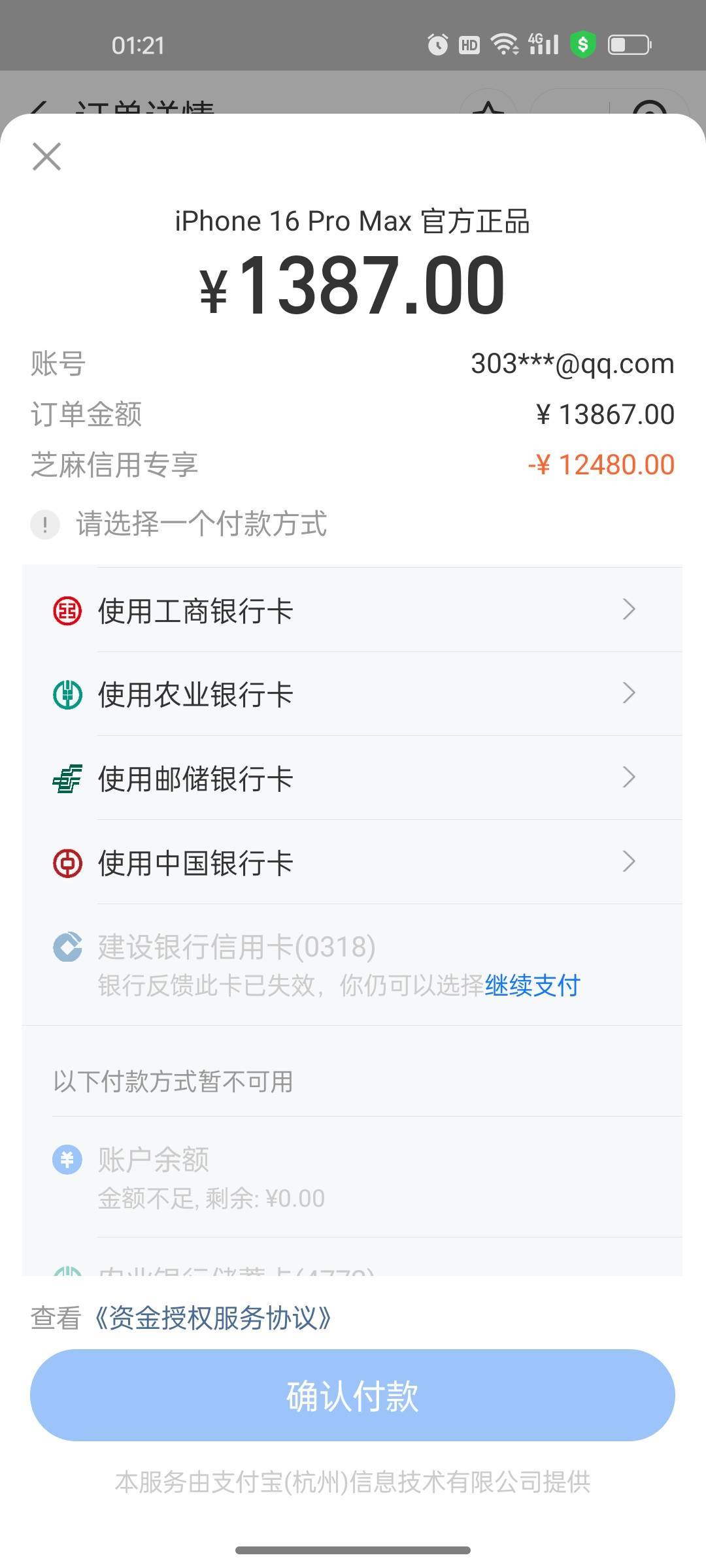Viewport: 706px width, 1568px height.
Task: Tap the 确认付款 button
Action: point(352,1395)
